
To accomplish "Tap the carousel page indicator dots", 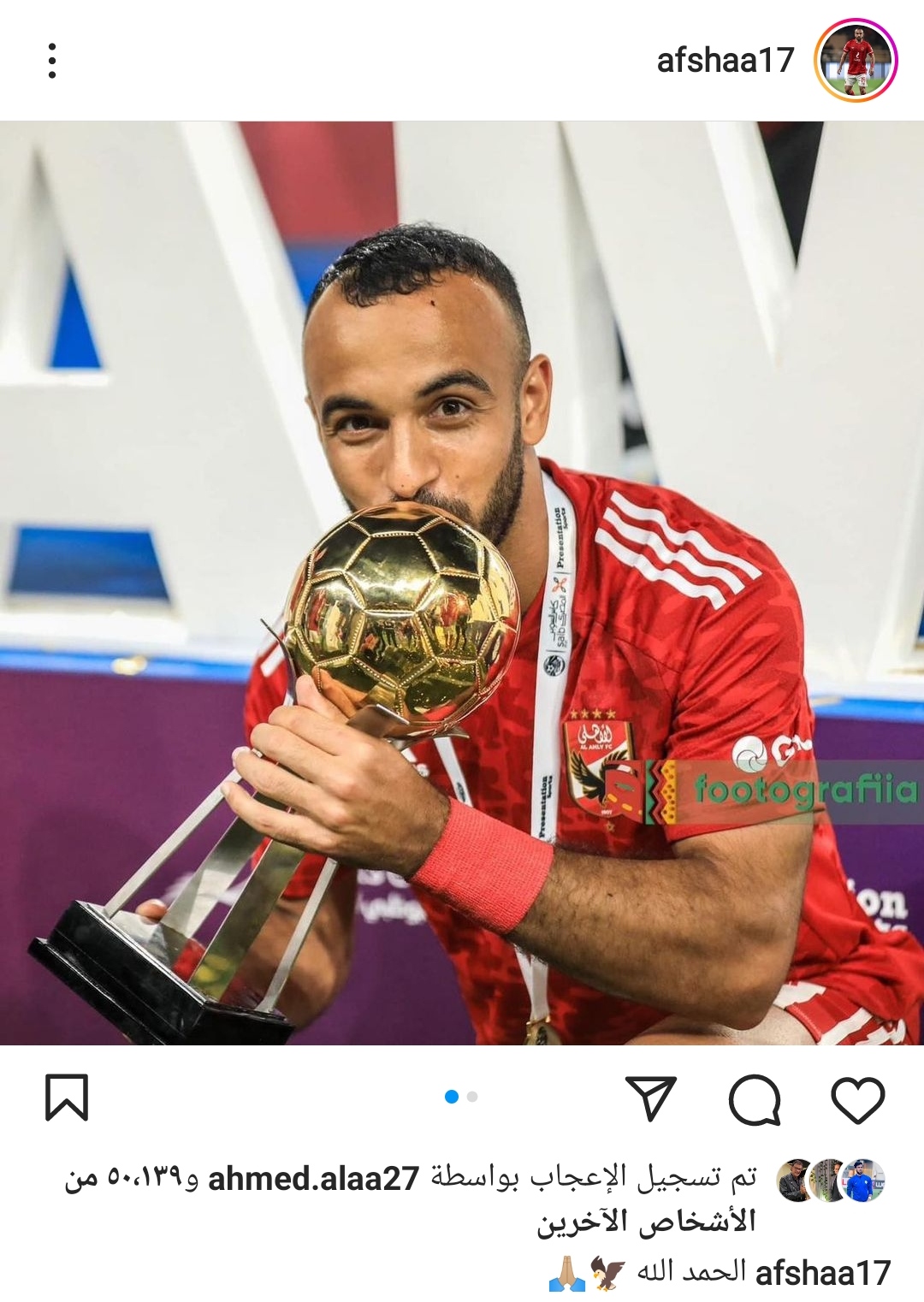I will [462, 1097].
